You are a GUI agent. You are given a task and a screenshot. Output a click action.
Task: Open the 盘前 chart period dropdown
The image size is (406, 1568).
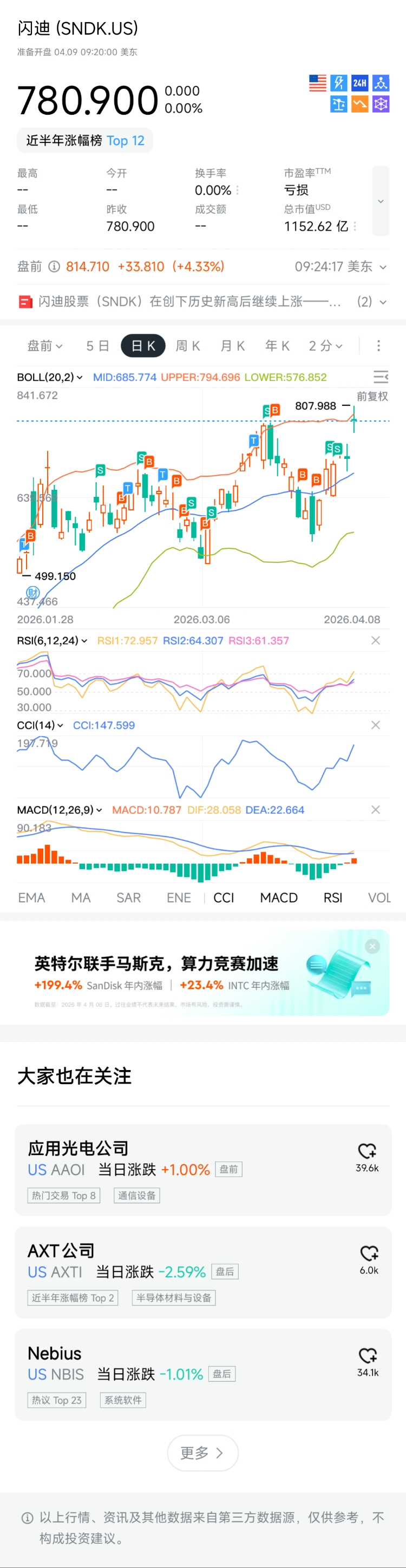pos(45,346)
